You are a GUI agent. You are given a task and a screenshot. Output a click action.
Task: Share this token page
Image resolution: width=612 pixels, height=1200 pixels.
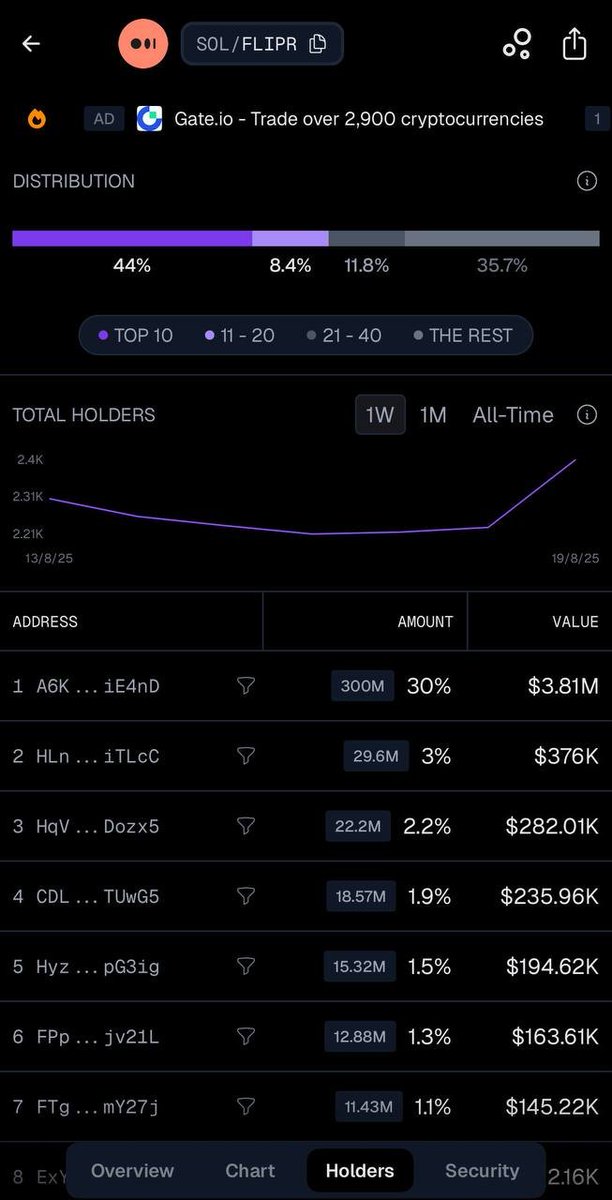click(x=574, y=44)
